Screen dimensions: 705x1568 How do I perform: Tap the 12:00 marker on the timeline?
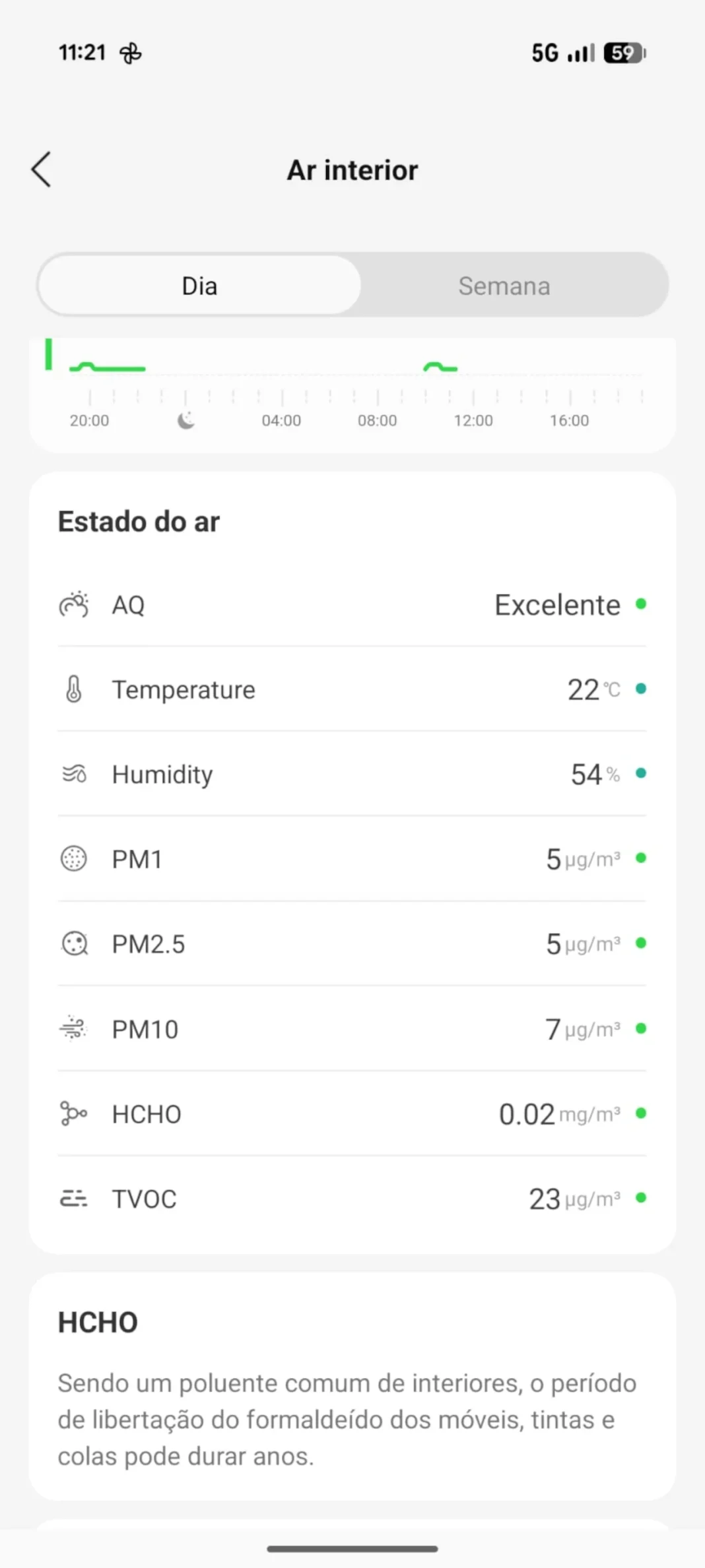point(473,420)
